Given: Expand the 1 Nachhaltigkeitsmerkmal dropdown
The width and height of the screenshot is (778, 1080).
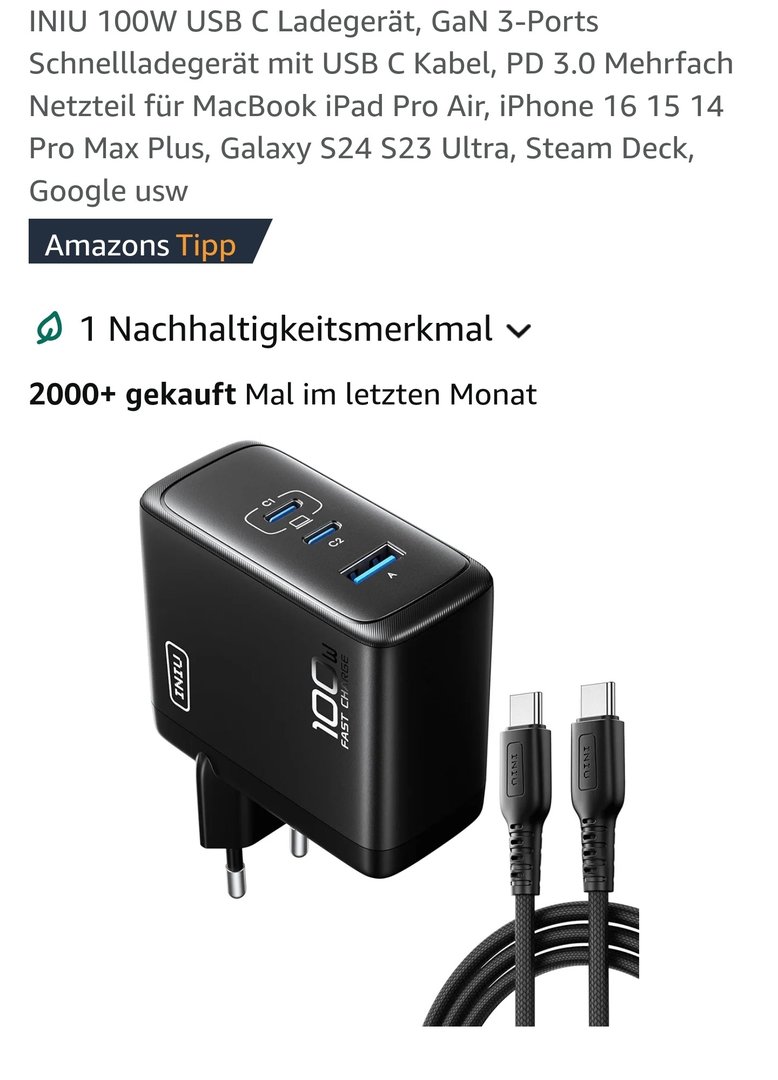Looking at the screenshot, I should 519,330.
